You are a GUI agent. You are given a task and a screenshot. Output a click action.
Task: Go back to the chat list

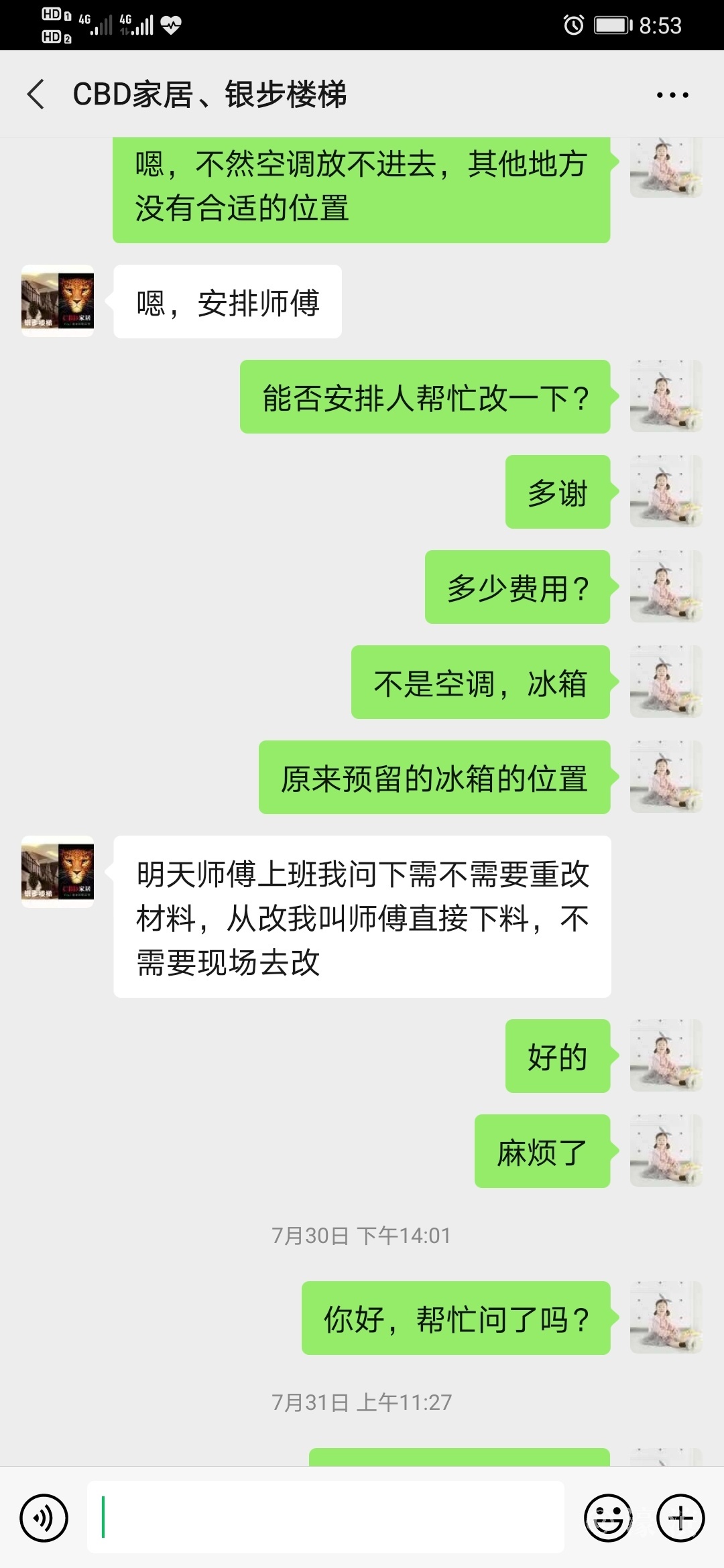[x=37, y=94]
